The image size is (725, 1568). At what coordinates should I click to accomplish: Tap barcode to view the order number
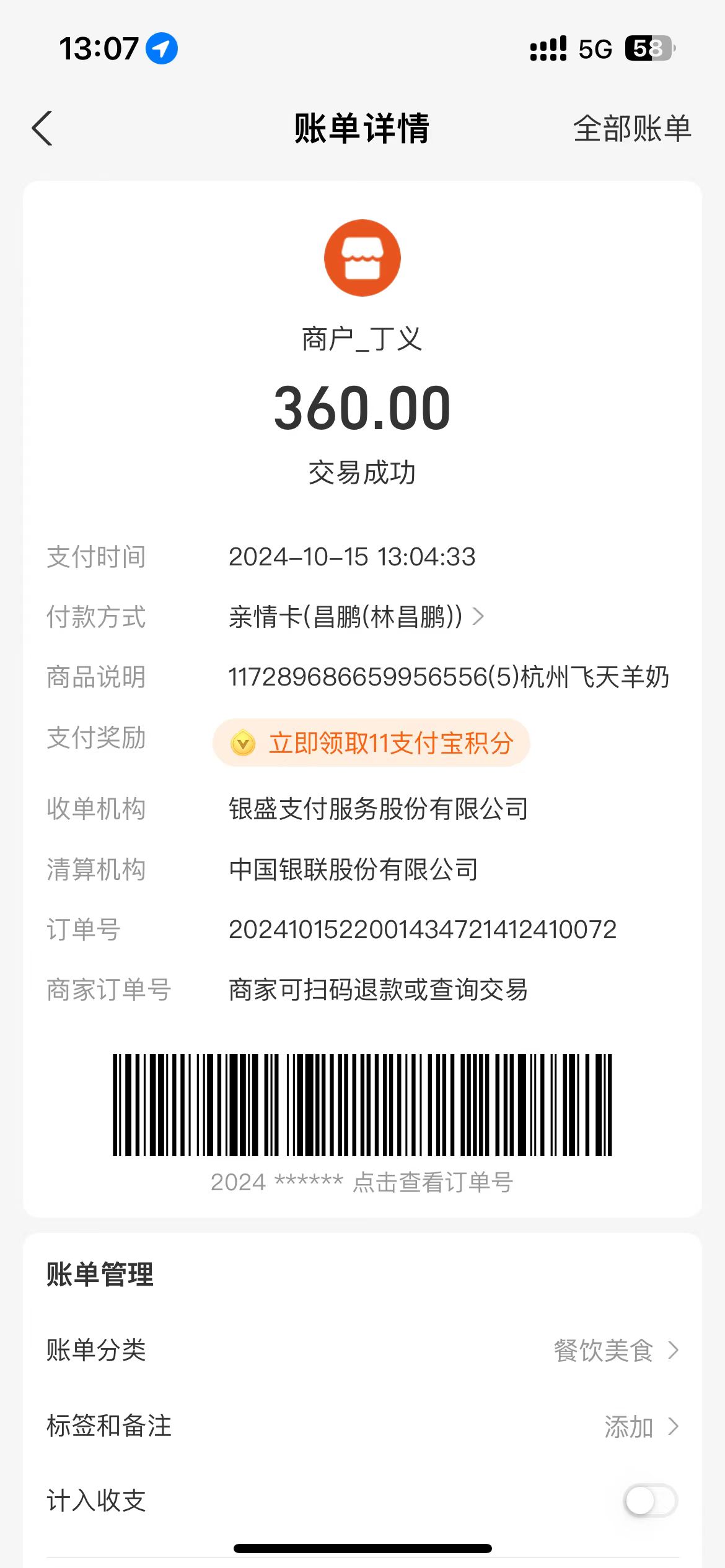(x=362, y=1106)
